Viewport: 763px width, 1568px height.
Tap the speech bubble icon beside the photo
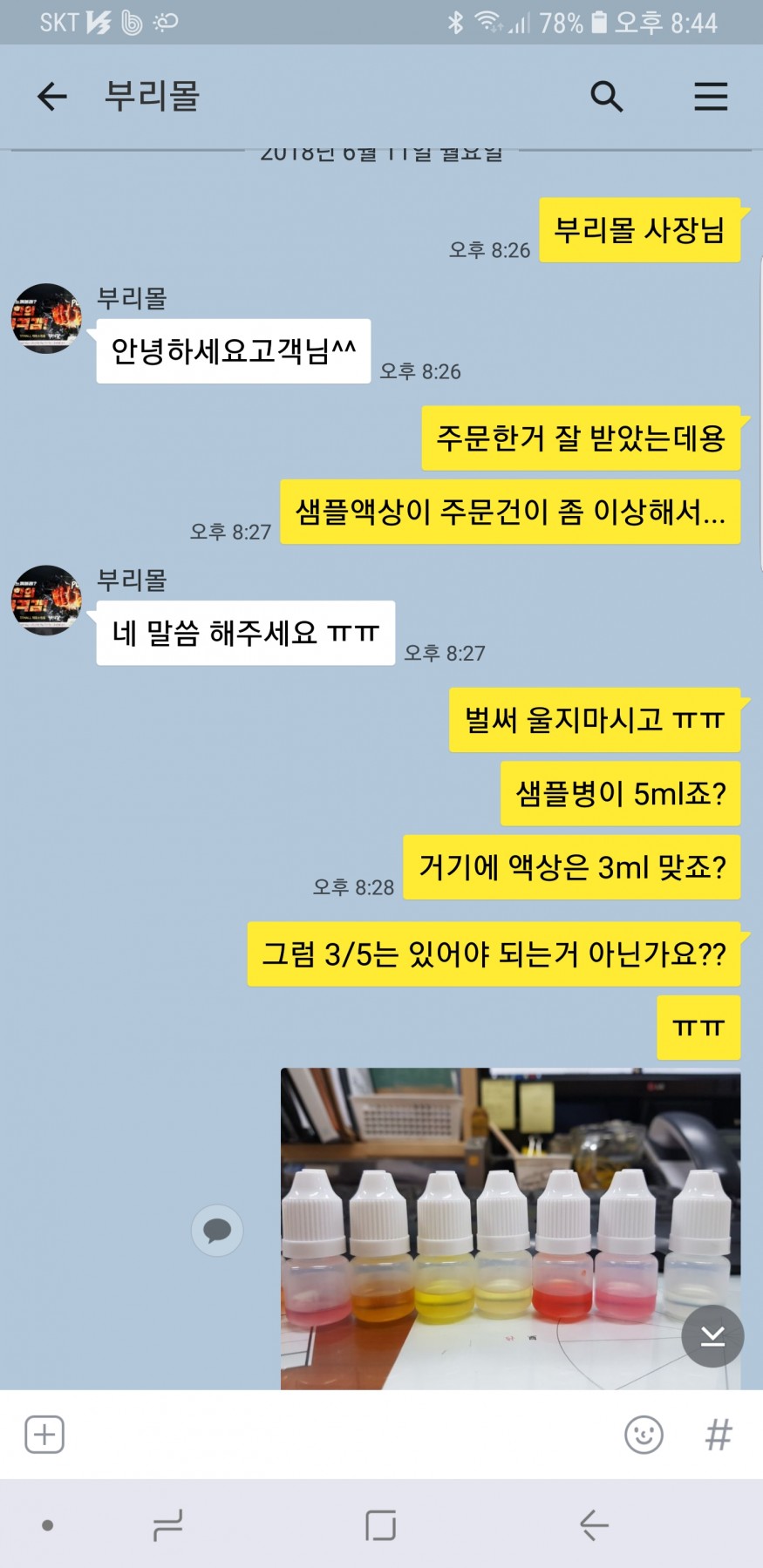(x=217, y=1230)
